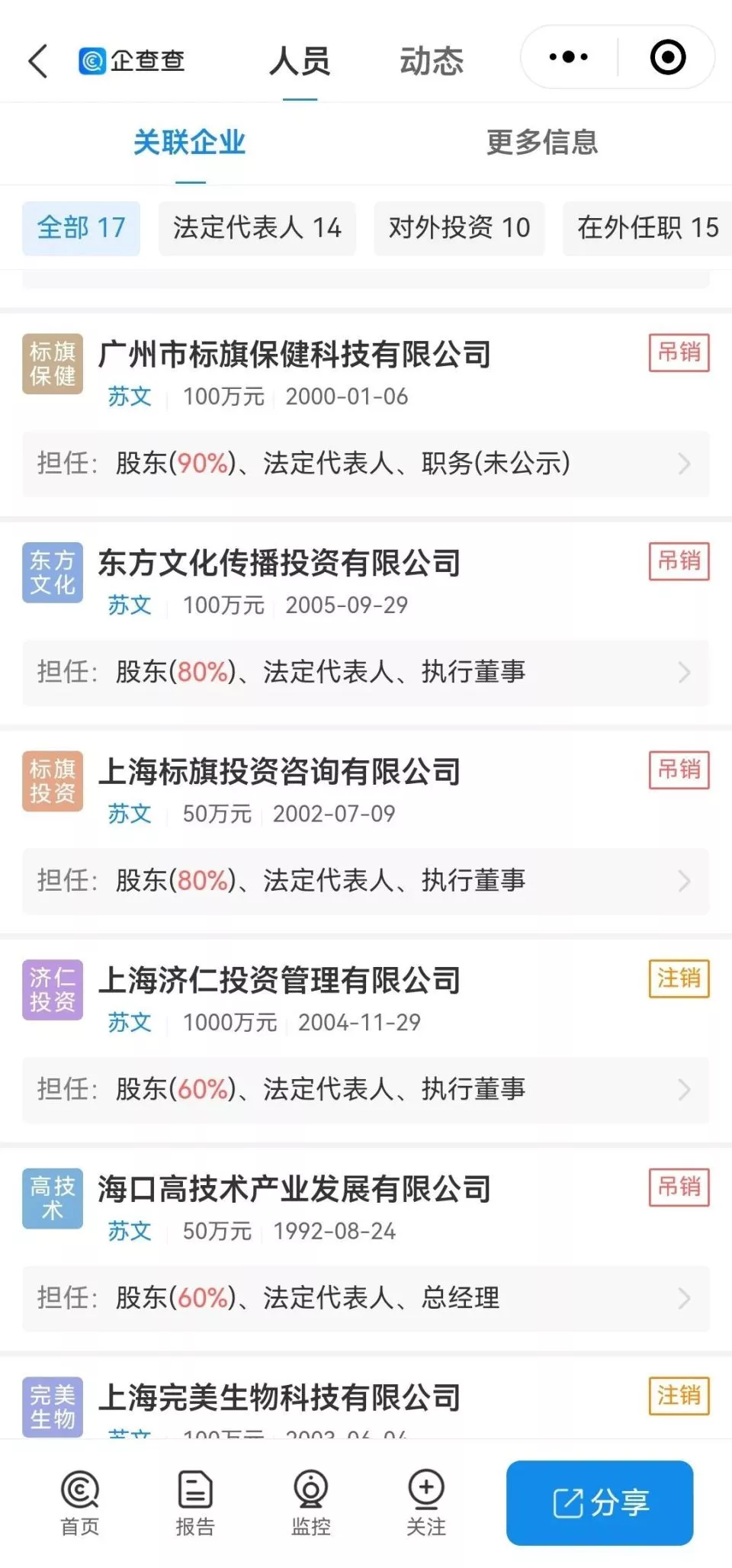Viewport: 732px width, 1568px height.
Task: Tap the back arrow
Action: 36,59
